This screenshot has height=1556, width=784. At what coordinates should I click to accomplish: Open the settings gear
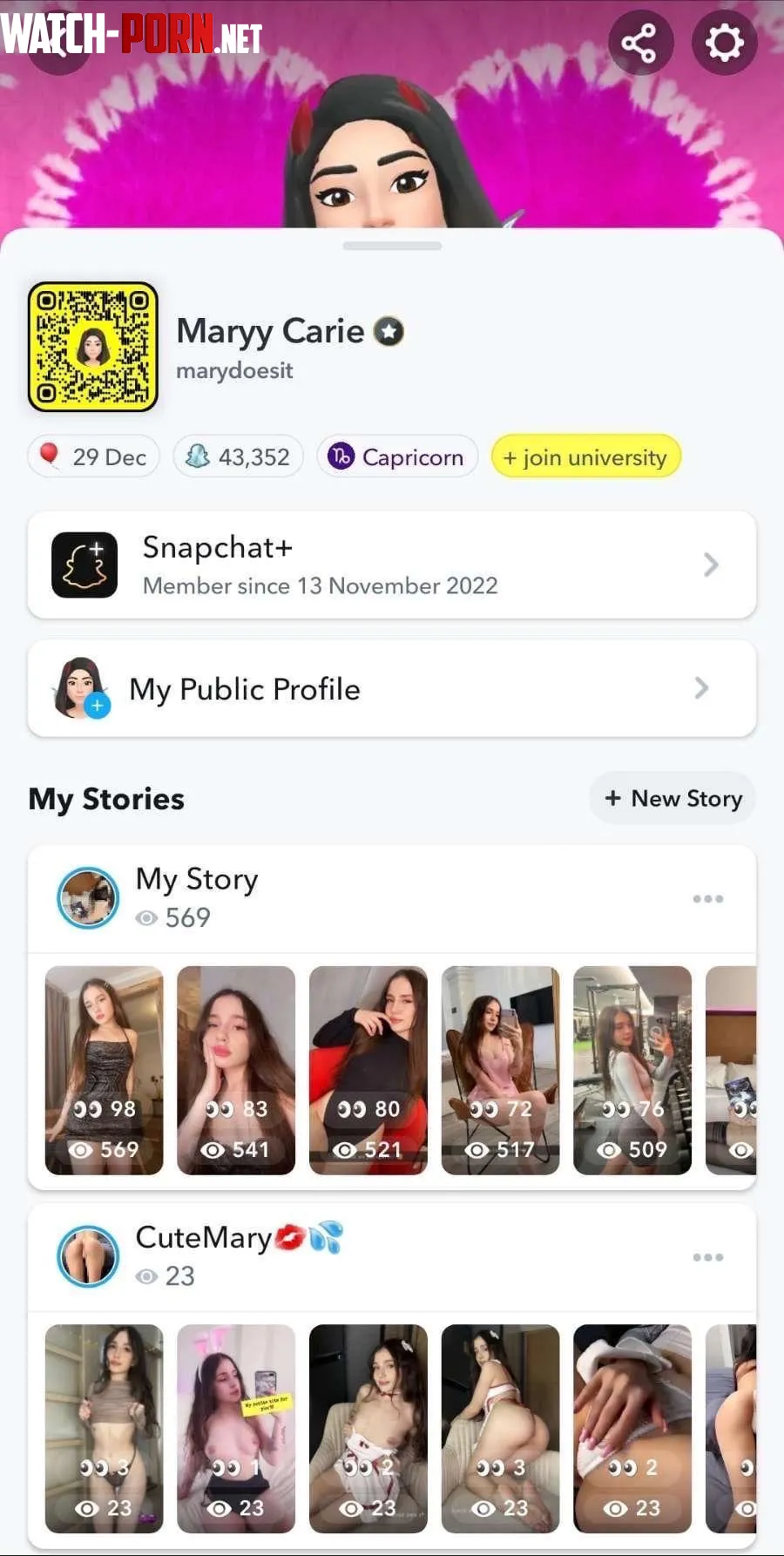click(x=724, y=43)
